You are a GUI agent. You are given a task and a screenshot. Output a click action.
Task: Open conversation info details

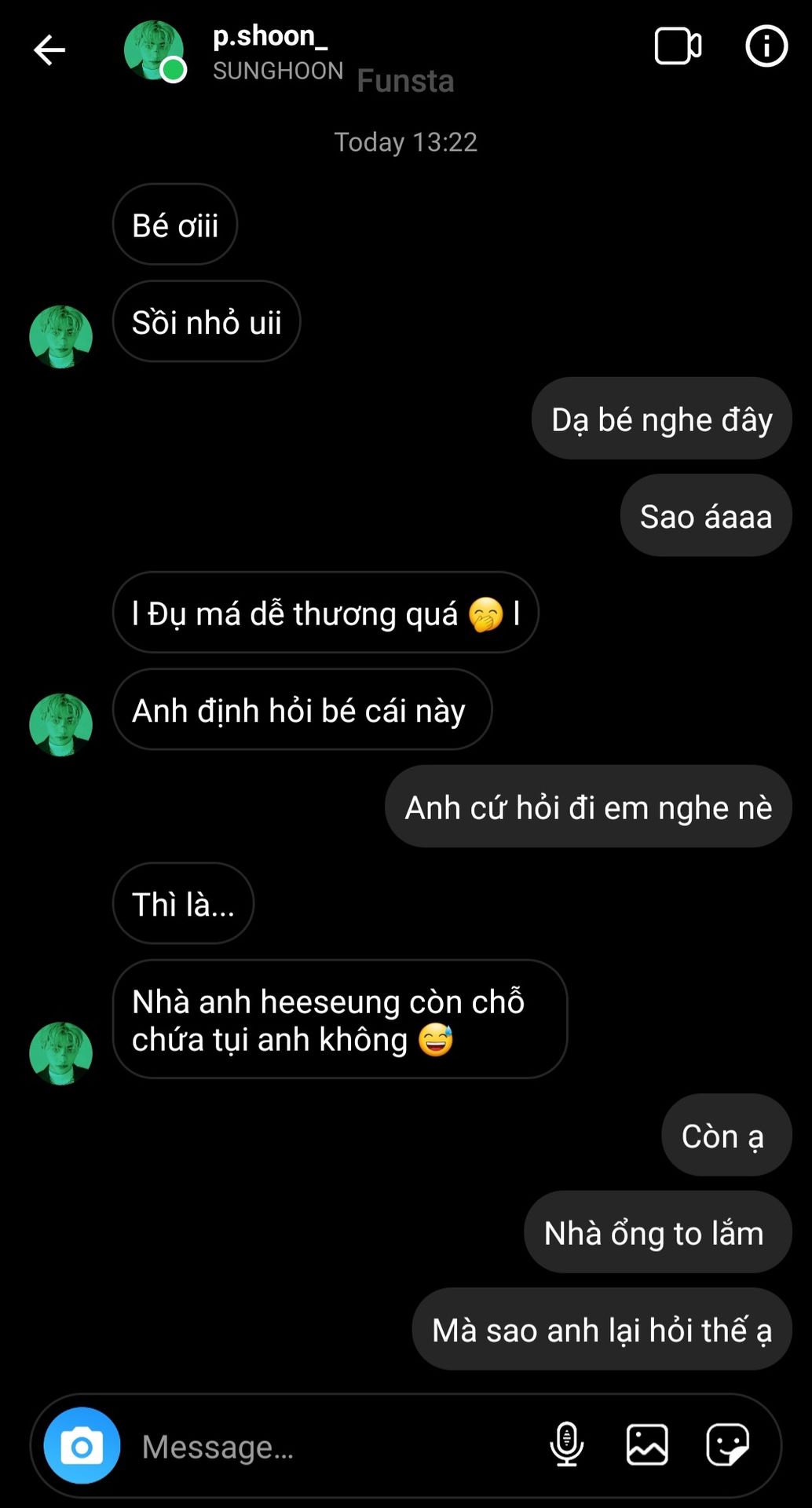coord(766,46)
